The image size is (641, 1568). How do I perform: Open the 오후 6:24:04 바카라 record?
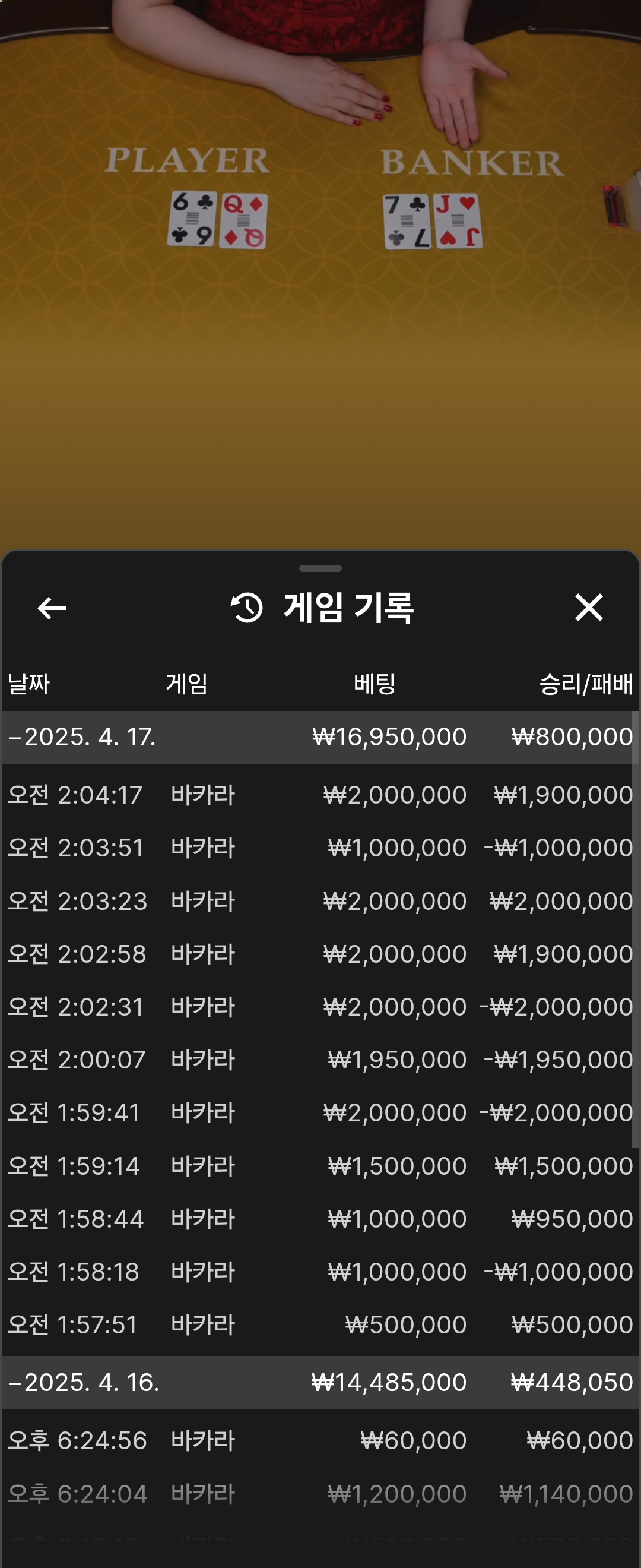tap(320, 1494)
